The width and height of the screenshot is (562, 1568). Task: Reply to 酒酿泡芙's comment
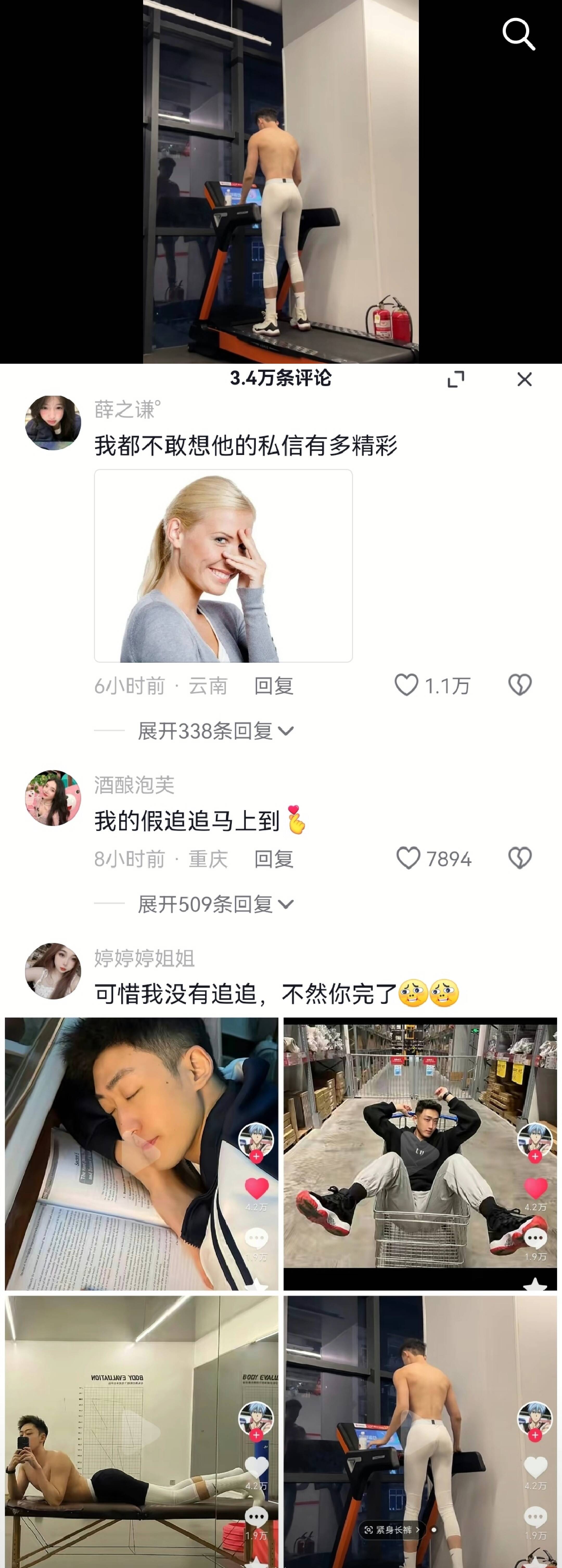point(273,859)
